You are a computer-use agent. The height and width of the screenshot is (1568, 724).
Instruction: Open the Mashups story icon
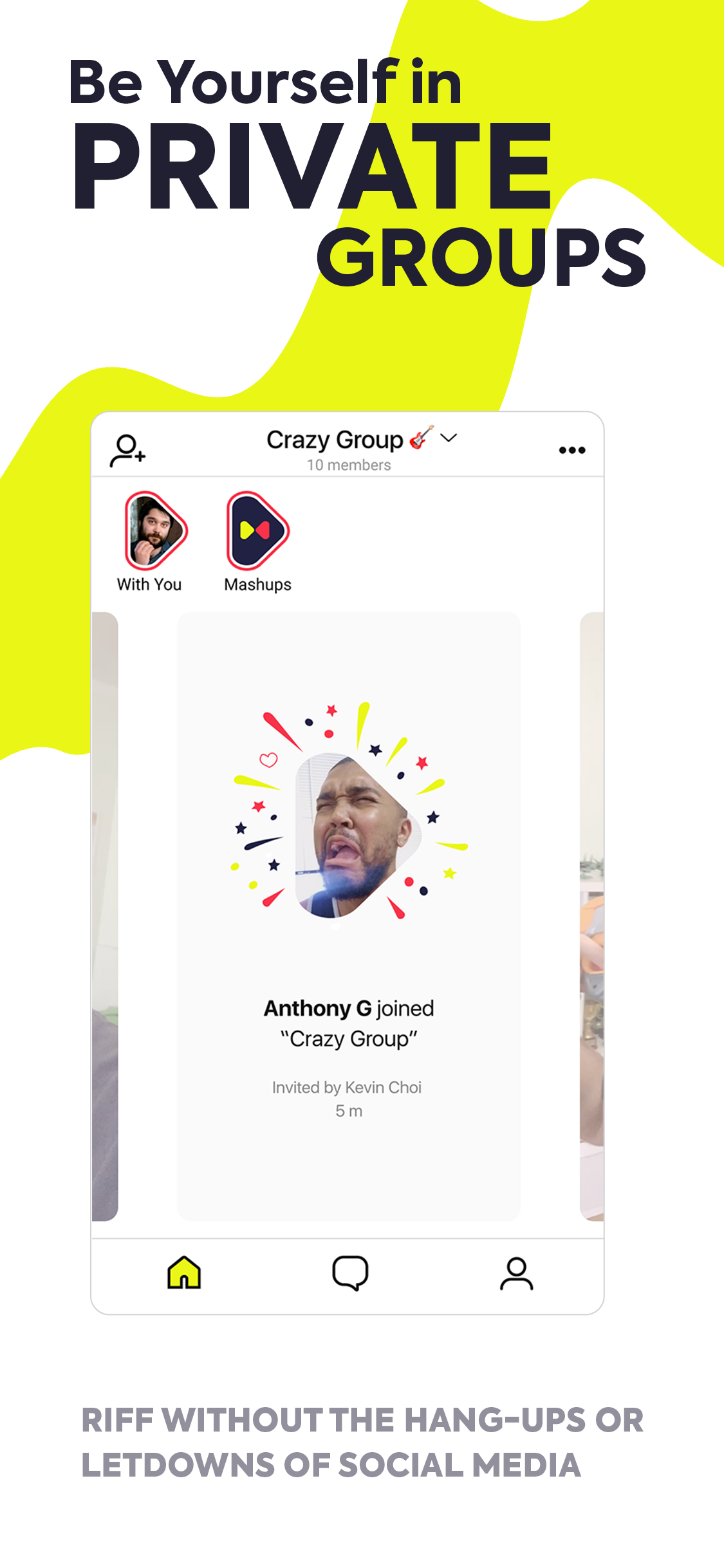tap(256, 530)
